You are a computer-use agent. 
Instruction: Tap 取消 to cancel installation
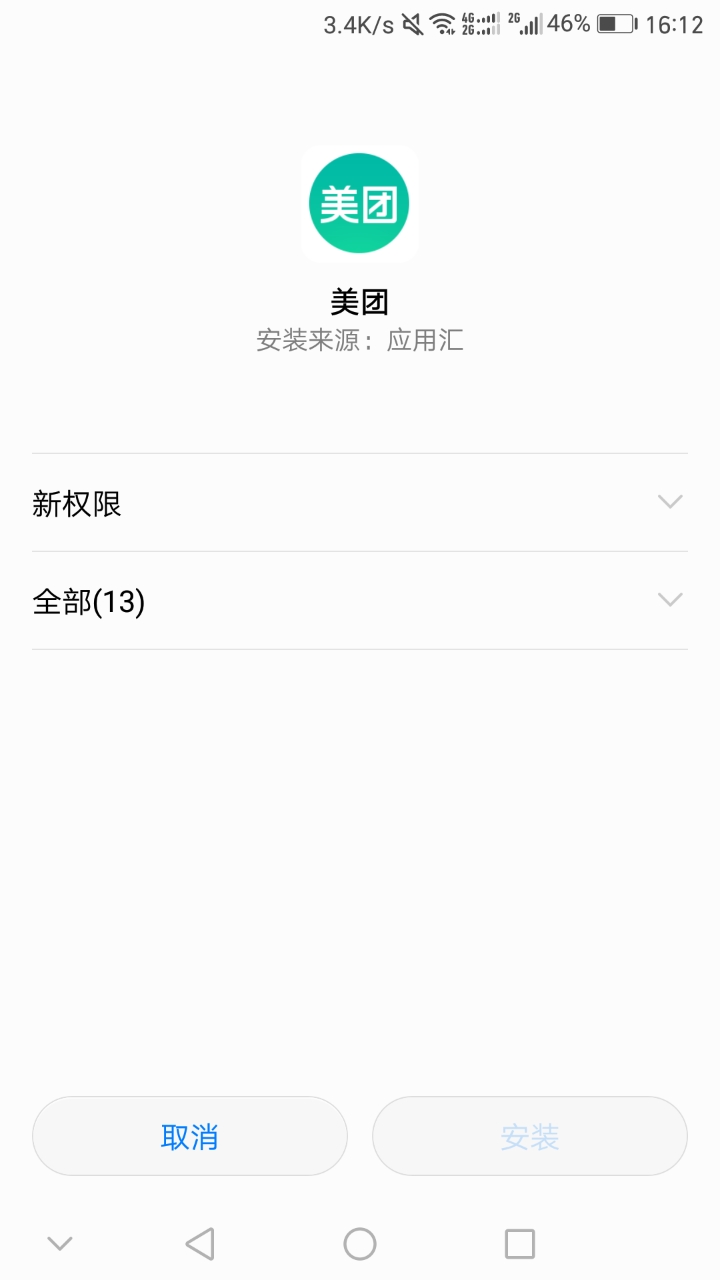190,1136
